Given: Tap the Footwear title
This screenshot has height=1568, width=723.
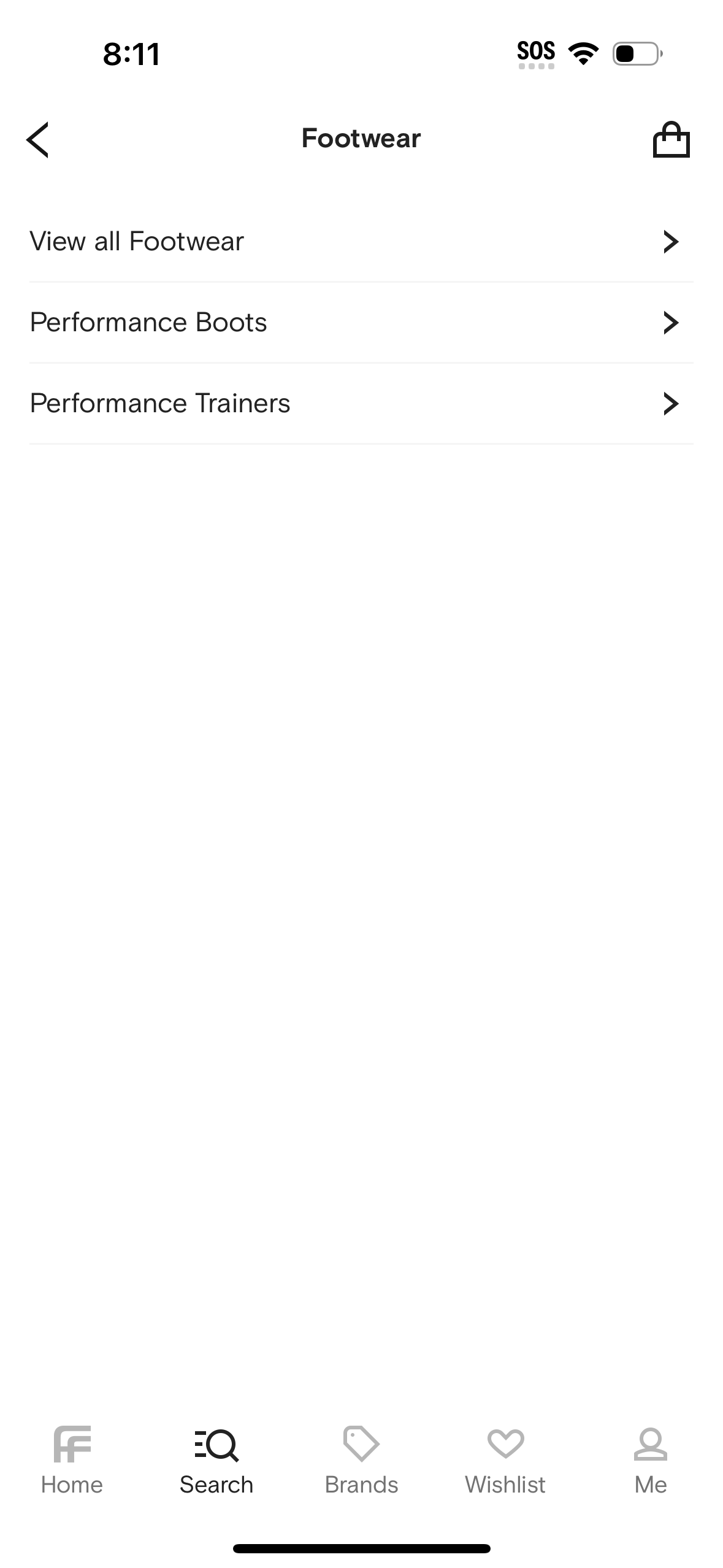Looking at the screenshot, I should coord(361,138).
